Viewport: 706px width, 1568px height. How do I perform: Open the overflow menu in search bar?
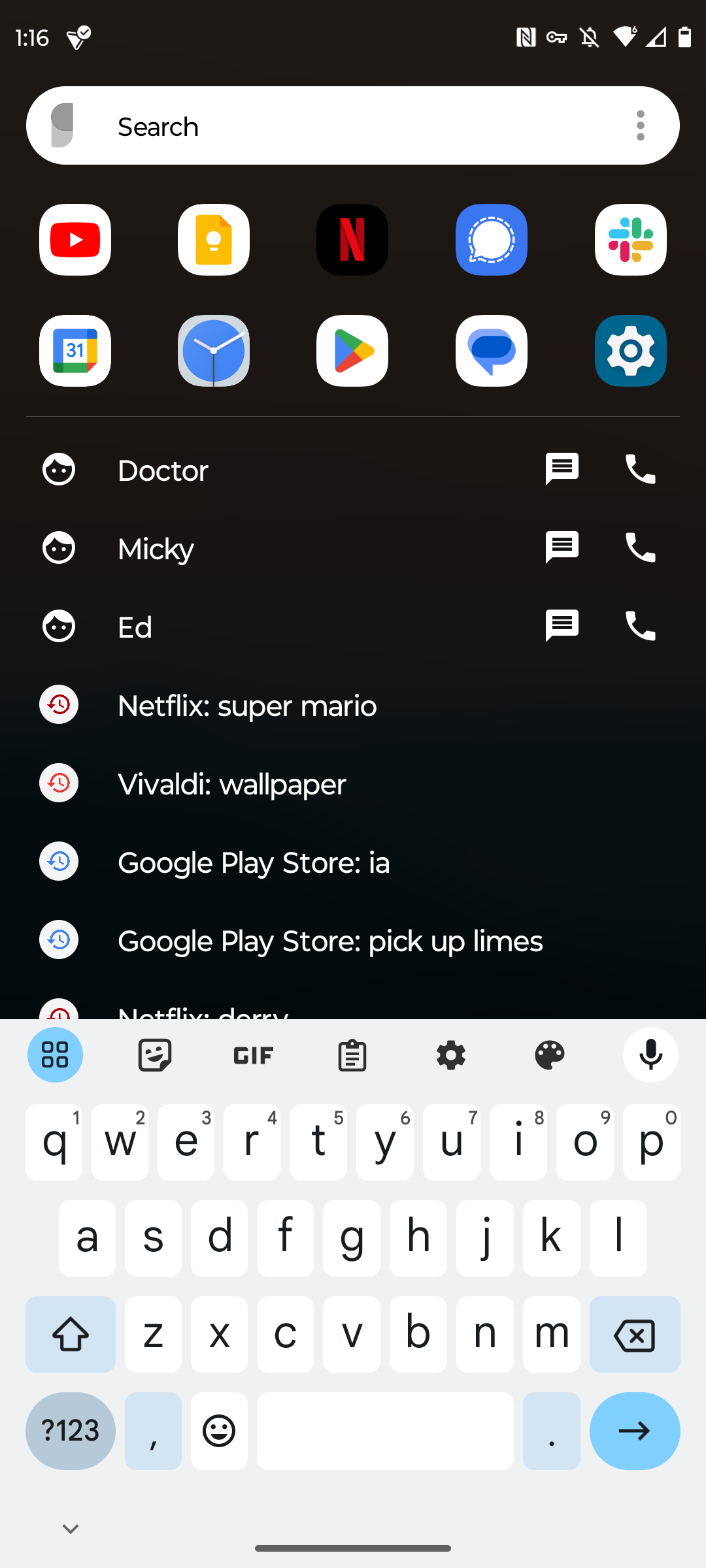tap(640, 125)
